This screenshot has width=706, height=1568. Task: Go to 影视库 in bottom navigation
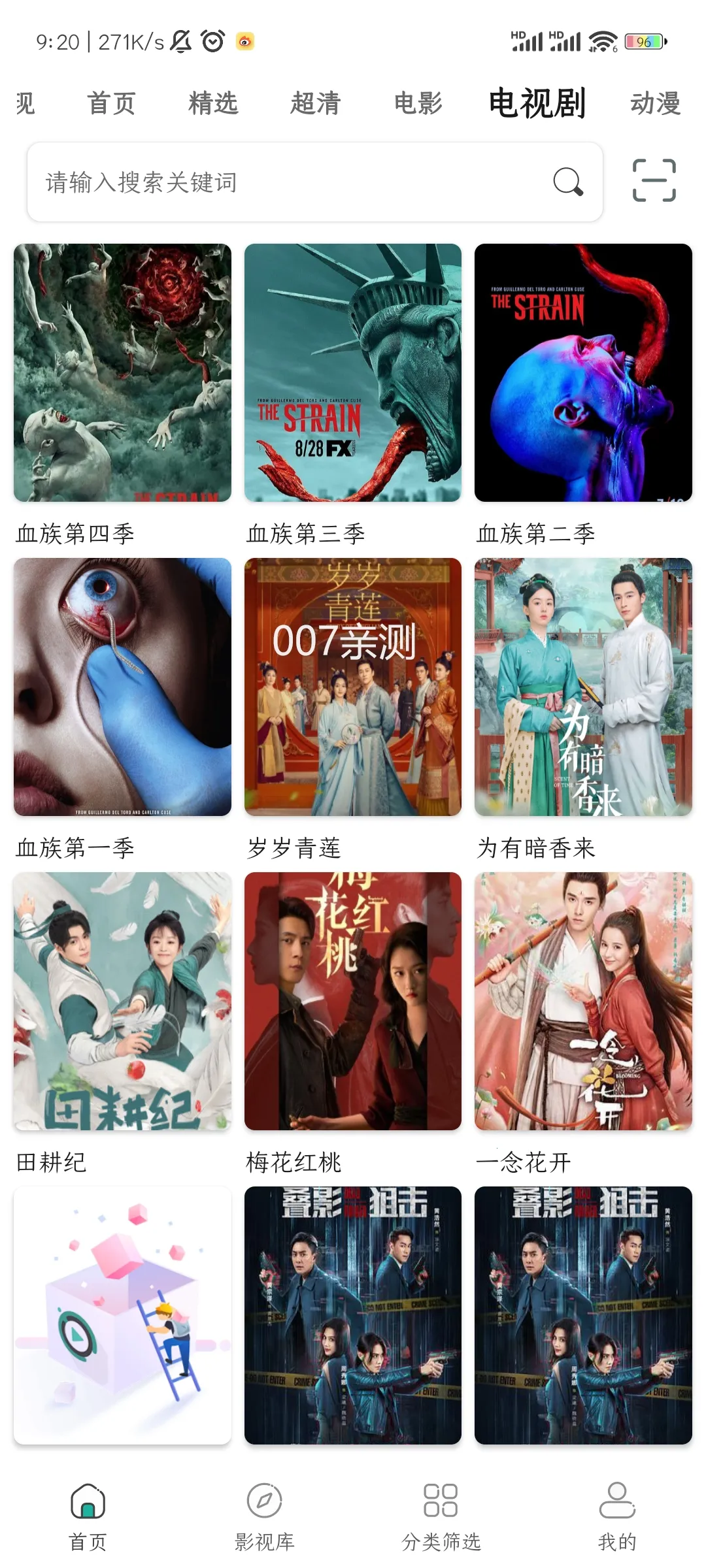coord(265,1517)
